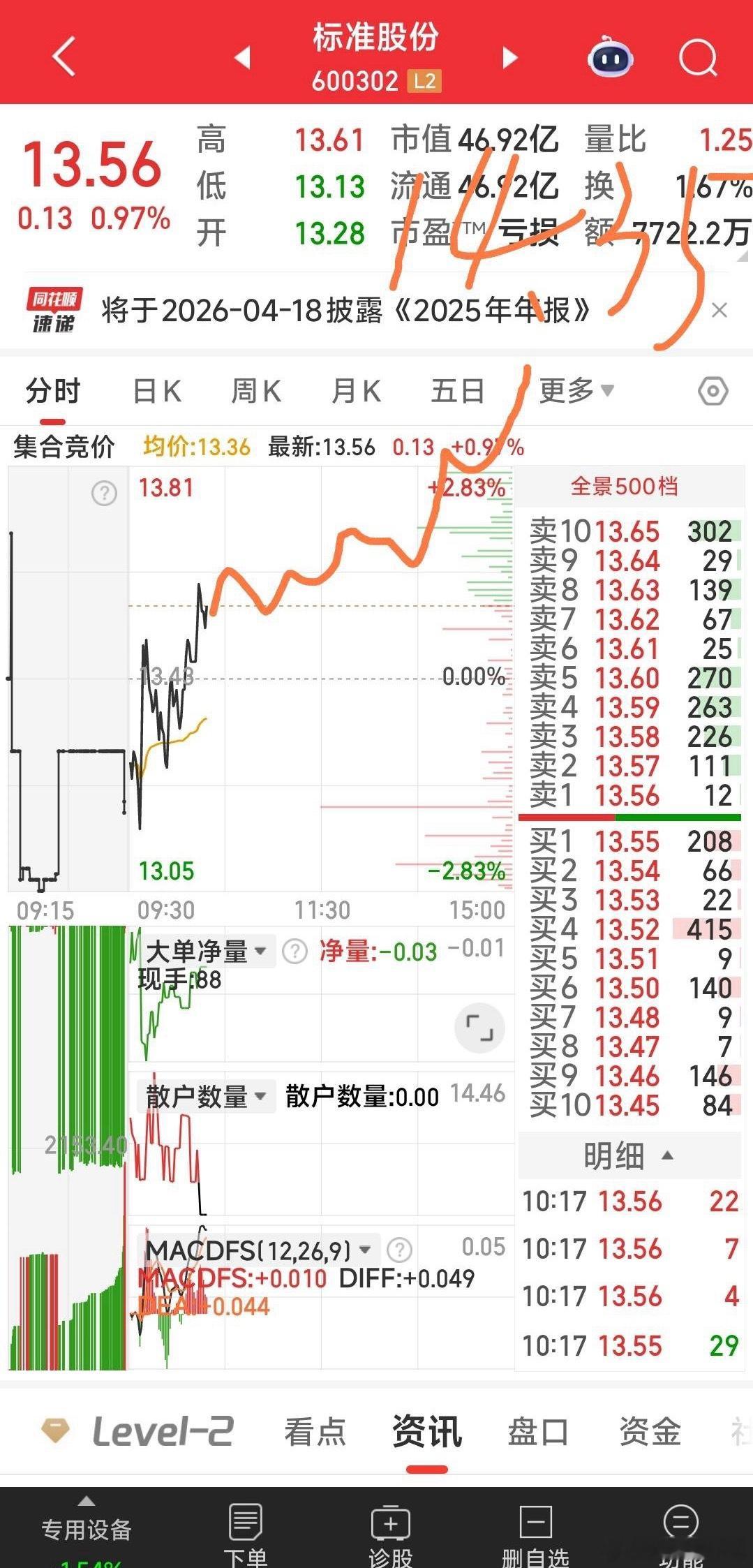Switch to the 盘口 tab
This screenshot has height=1568, width=753.
[x=537, y=1430]
